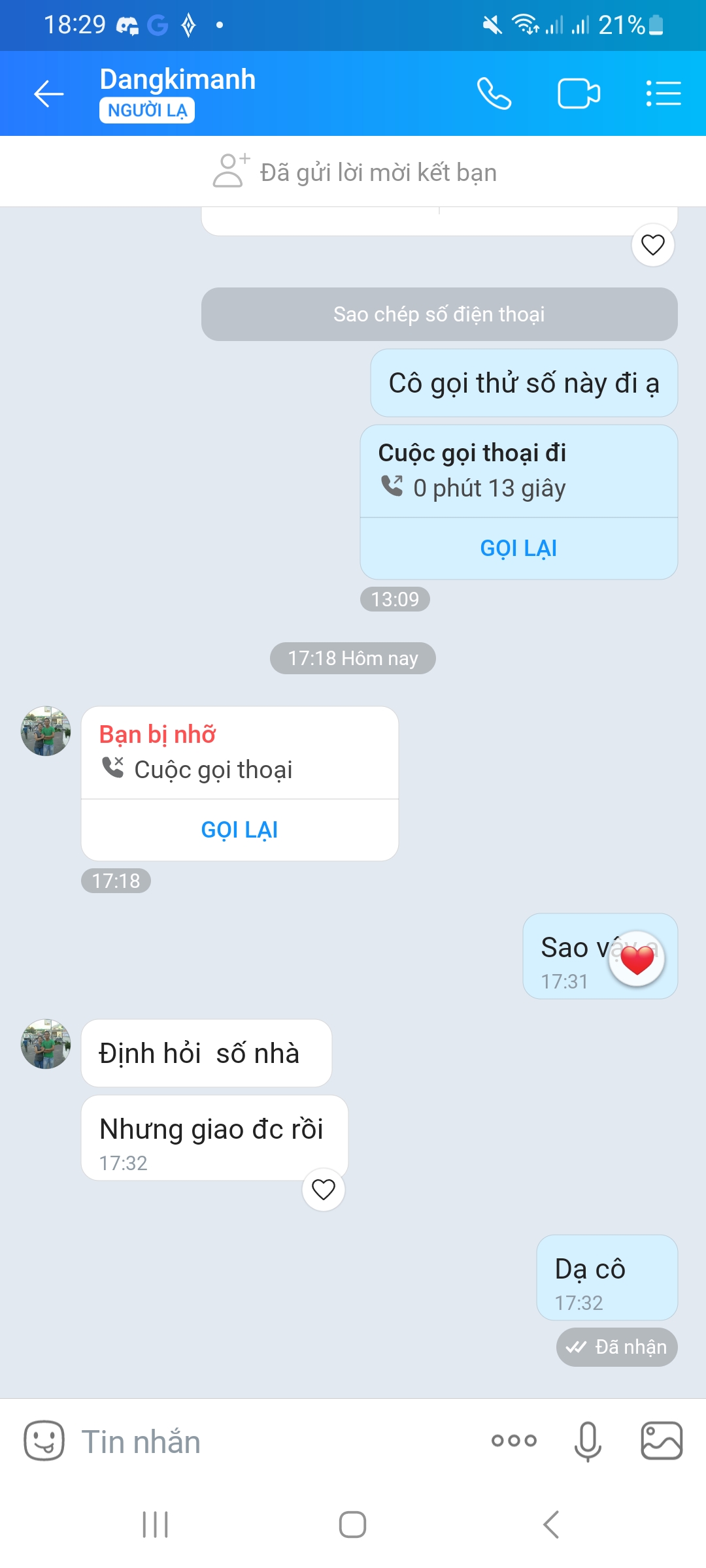706x1568 pixels.
Task: Focus the 'Tin nhắn' message field
Action: [x=275, y=1442]
